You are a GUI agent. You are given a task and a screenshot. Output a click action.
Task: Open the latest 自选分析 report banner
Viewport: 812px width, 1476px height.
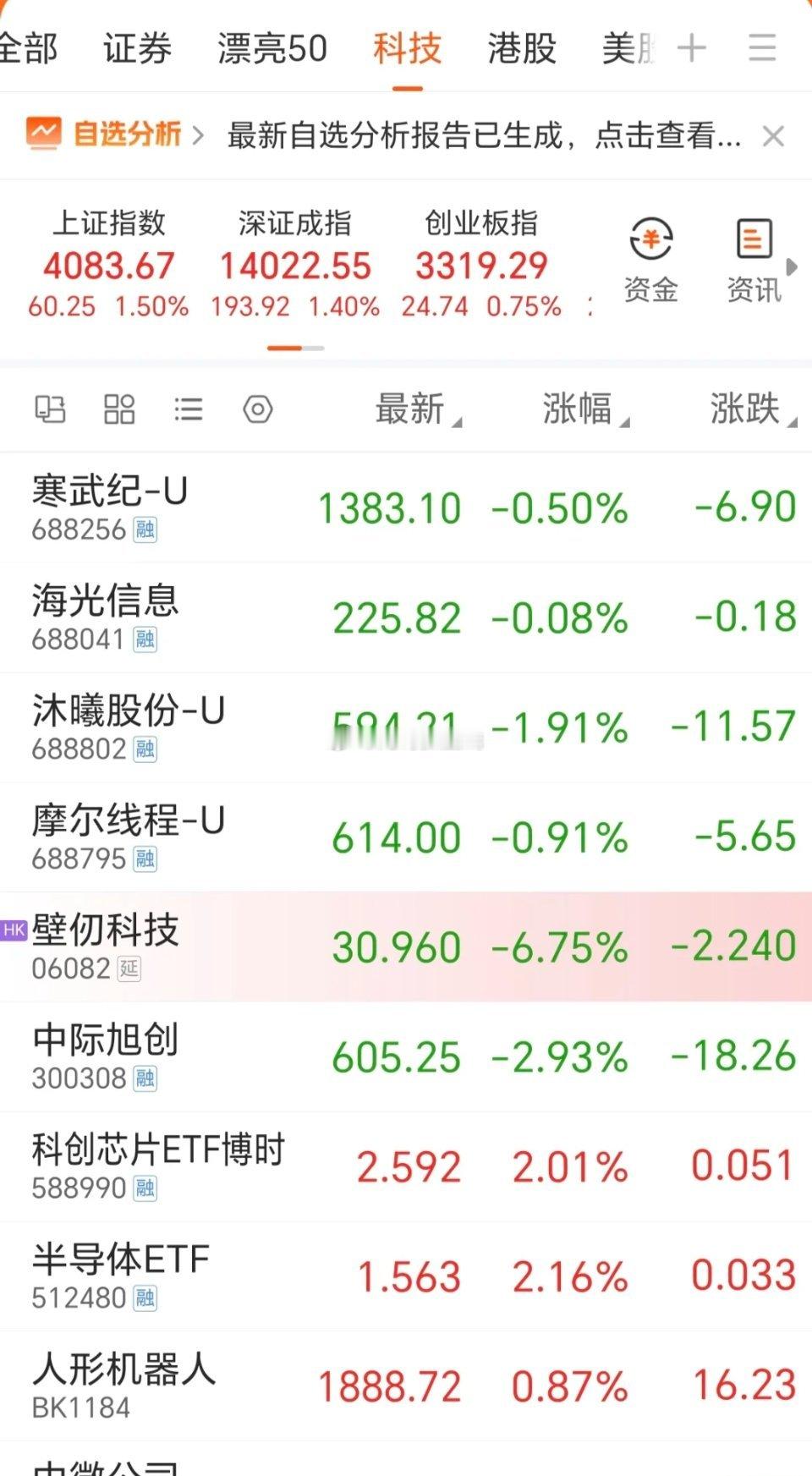(x=482, y=135)
